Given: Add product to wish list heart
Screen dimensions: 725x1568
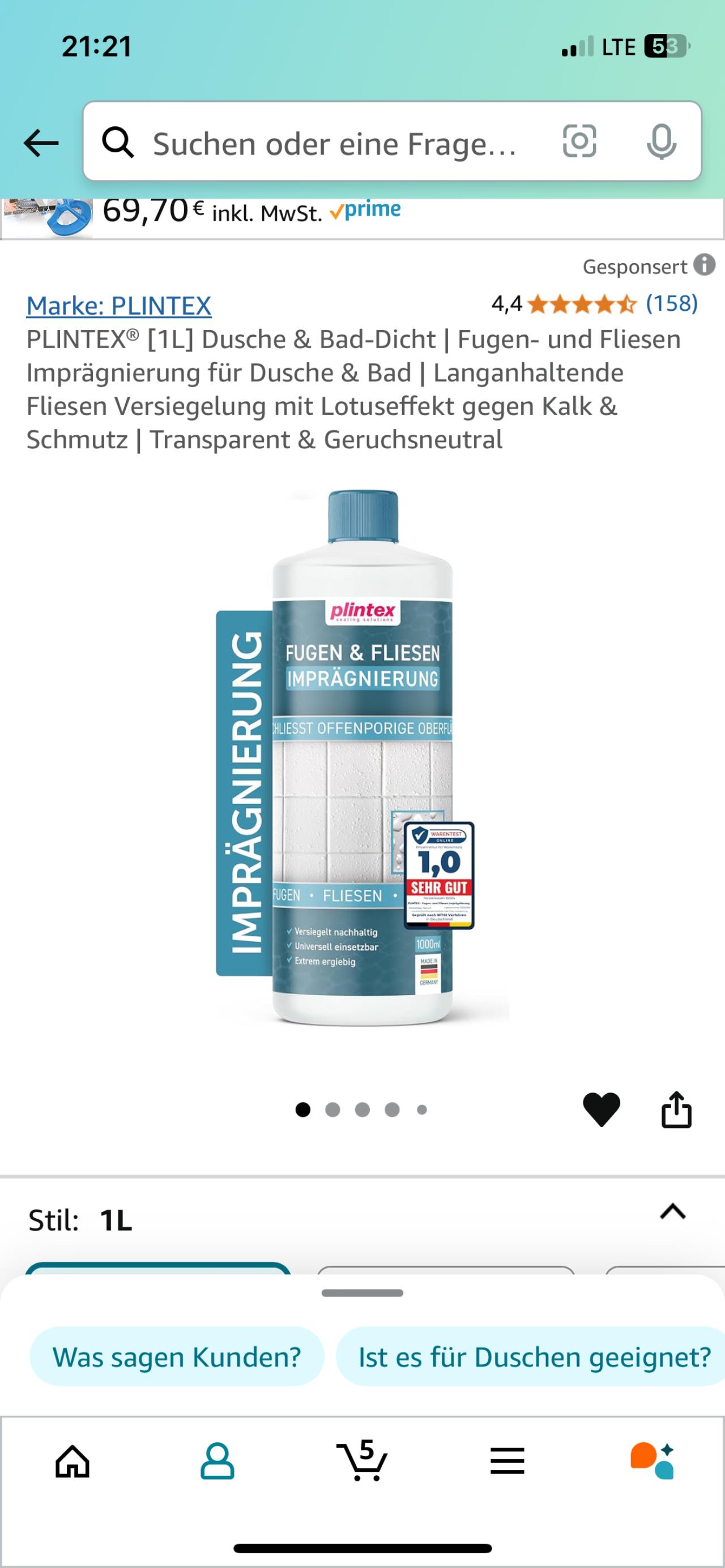Looking at the screenshot, I should 602,1109.
